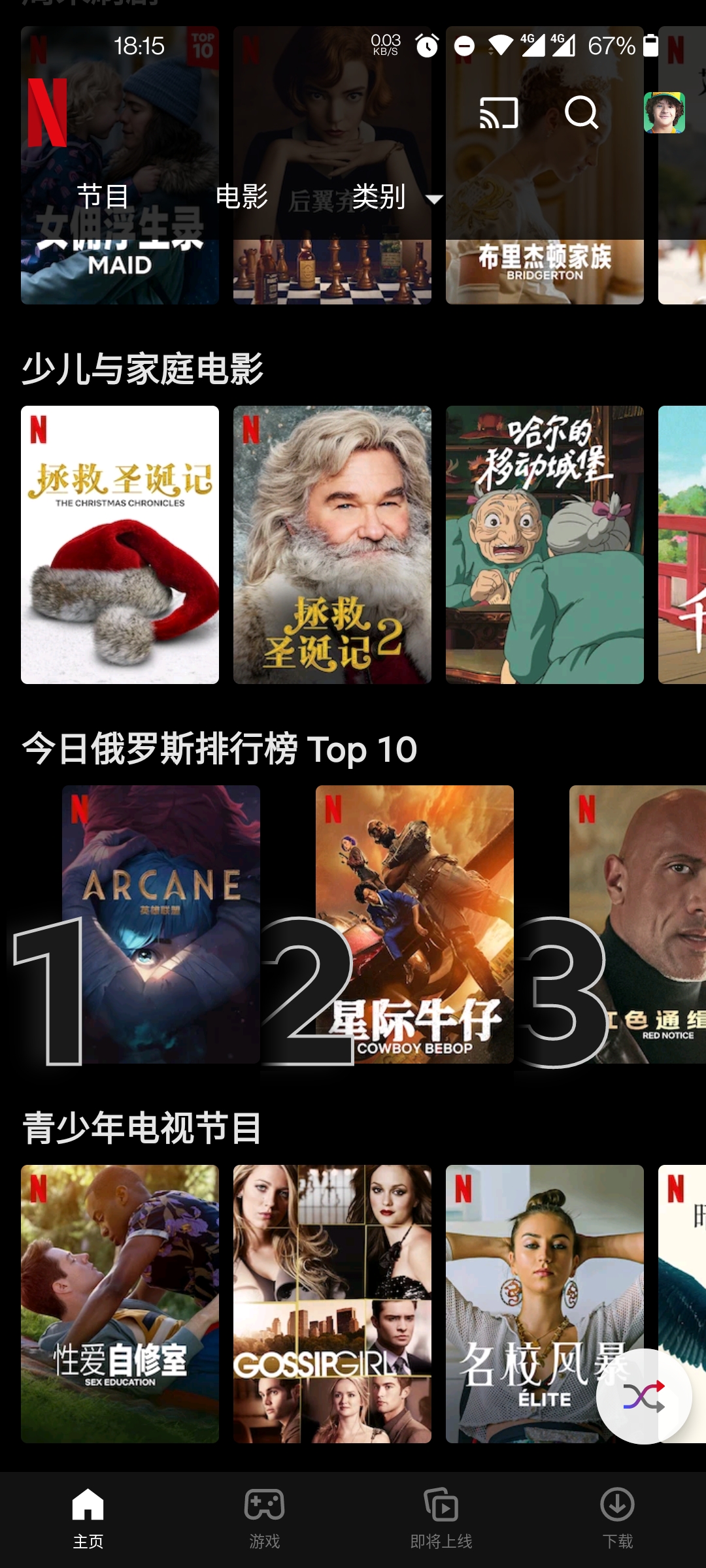The image size is (706, 1568).
Task: Tap the shuffle play floating button
Action: tap(644, 1397)
